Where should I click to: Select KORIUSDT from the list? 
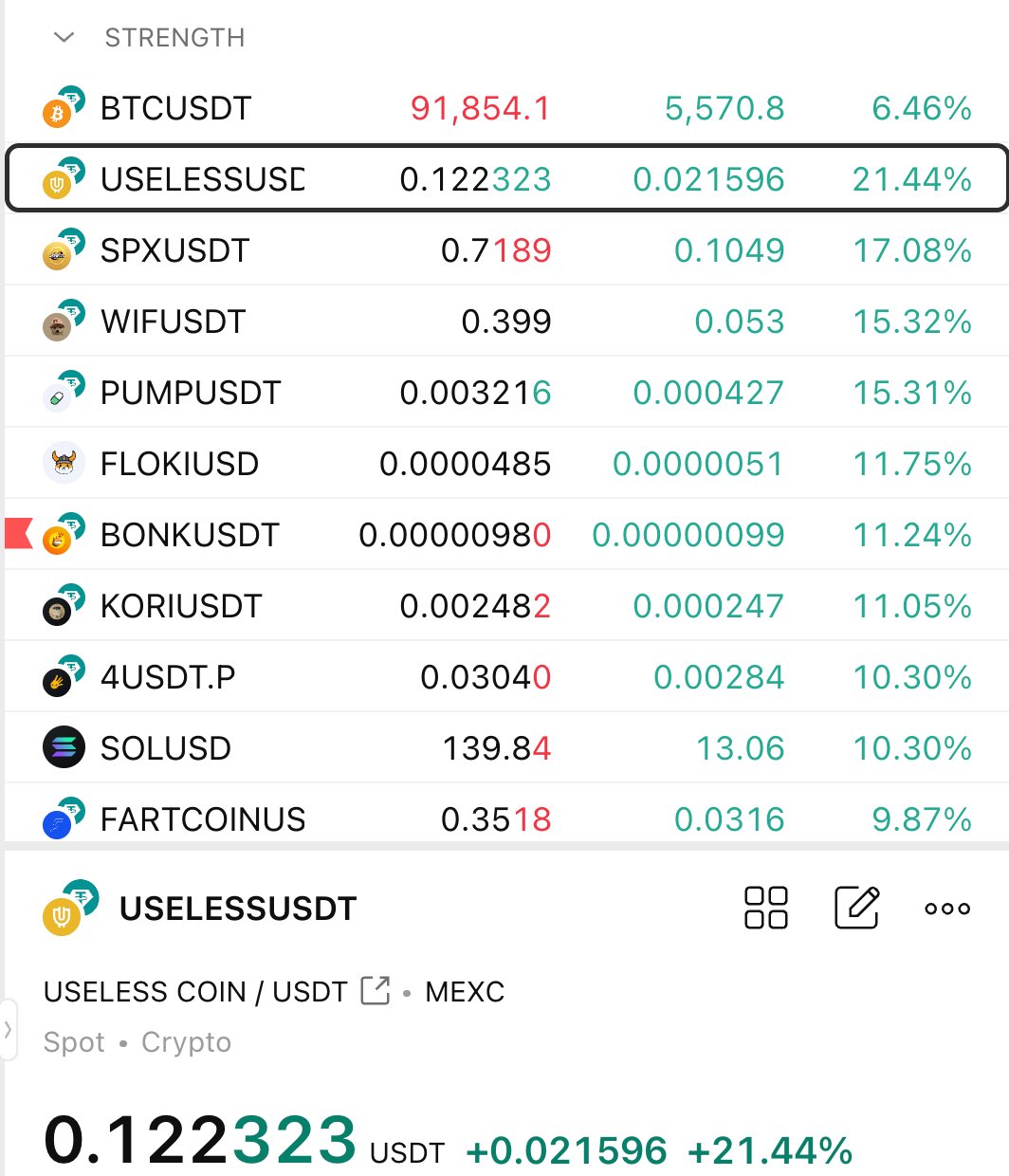point(181,606)
